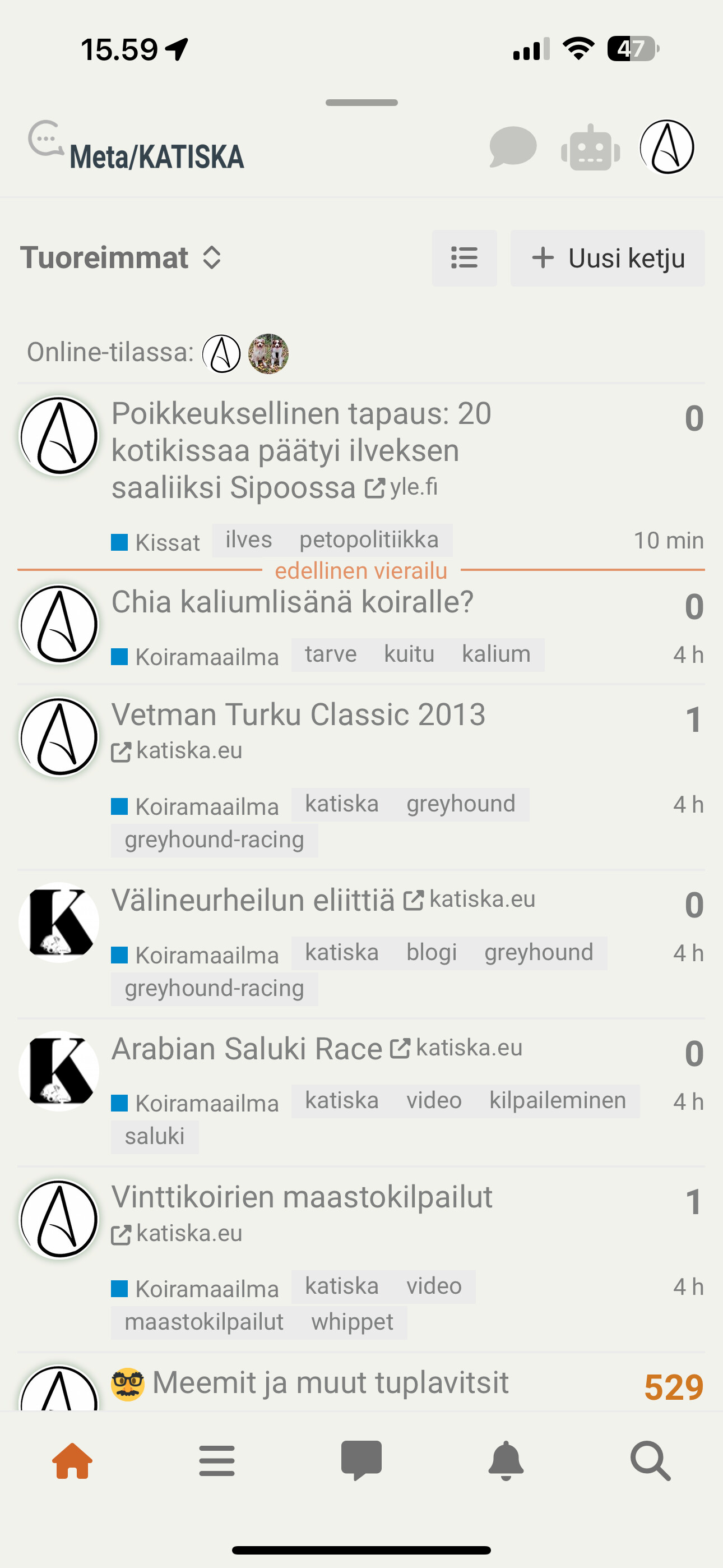
Task: Open search from the bottom bar
Action: click(x=650, y=1460)
